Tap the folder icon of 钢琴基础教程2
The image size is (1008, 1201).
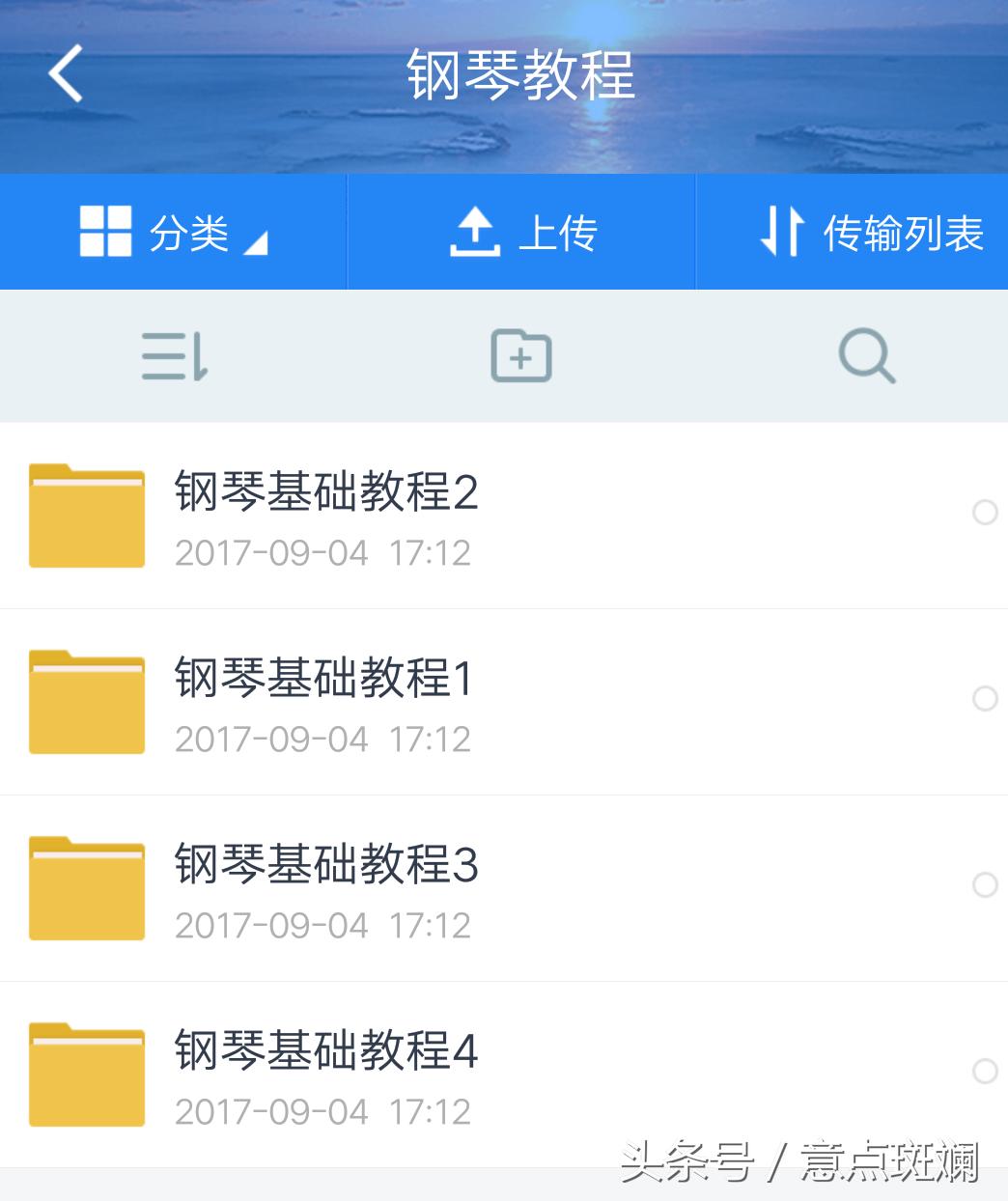87,515
